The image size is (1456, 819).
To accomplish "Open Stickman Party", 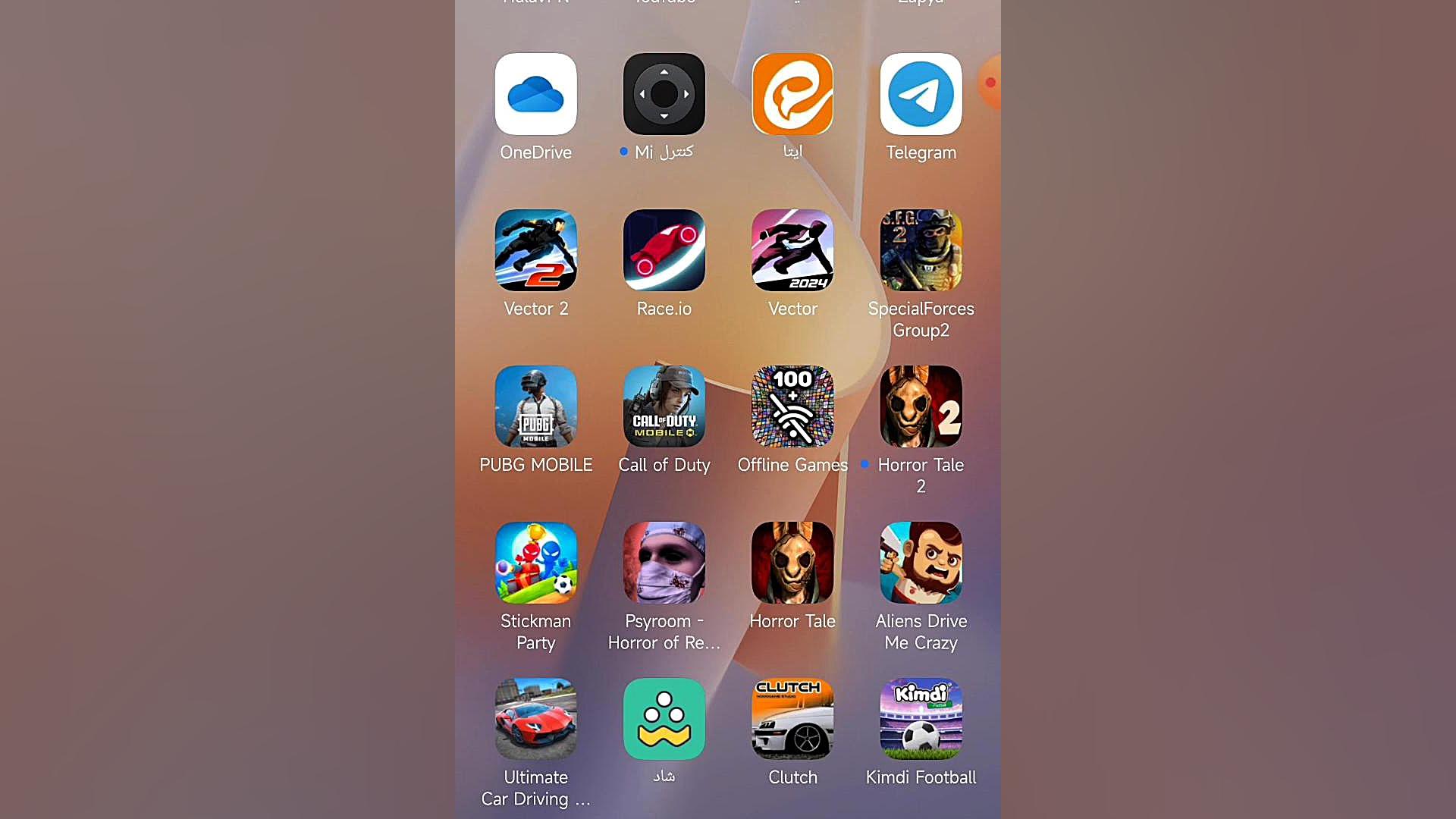I will pyautogui.click(x=535, y=563).
